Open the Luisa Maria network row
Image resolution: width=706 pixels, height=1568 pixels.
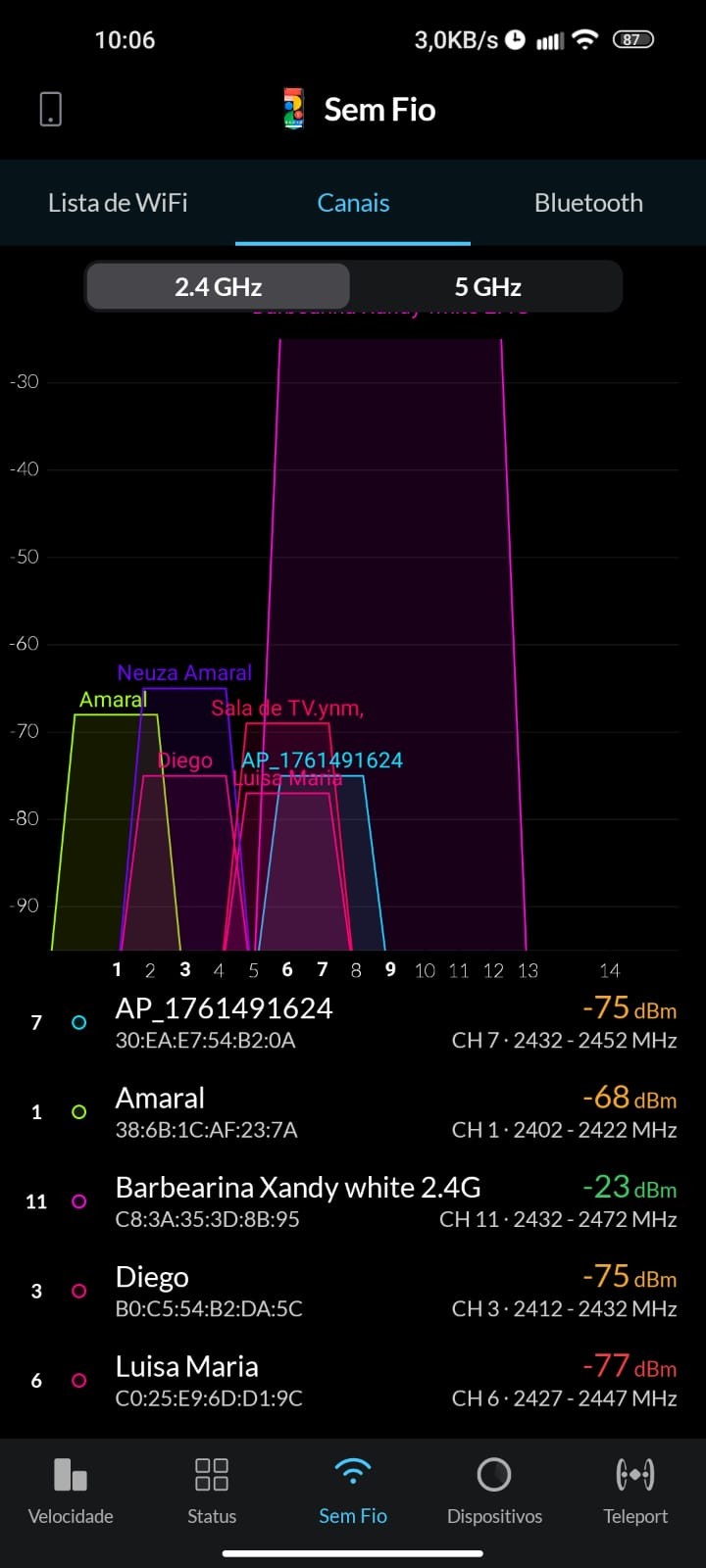tap(353, 1380)
